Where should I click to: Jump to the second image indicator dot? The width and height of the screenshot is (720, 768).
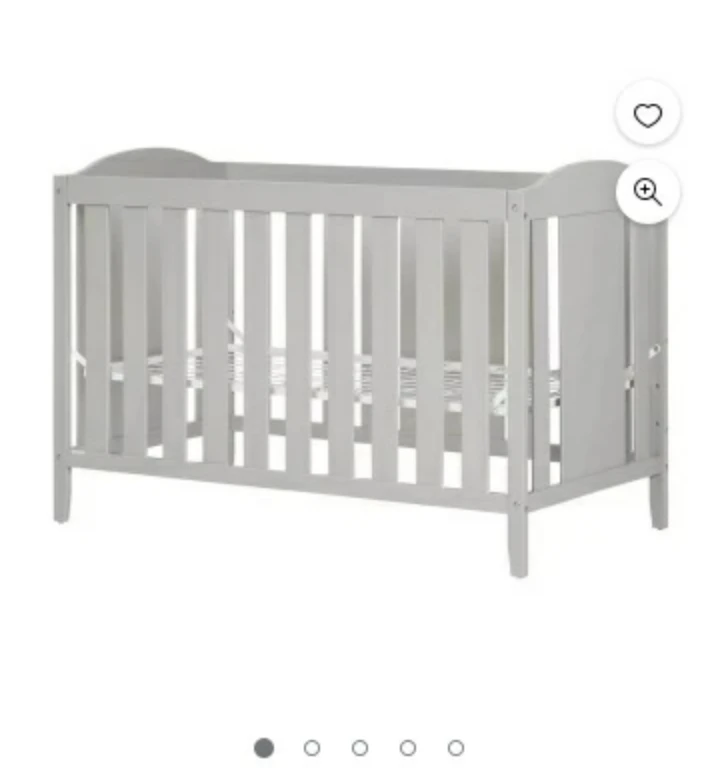[312, 748]
